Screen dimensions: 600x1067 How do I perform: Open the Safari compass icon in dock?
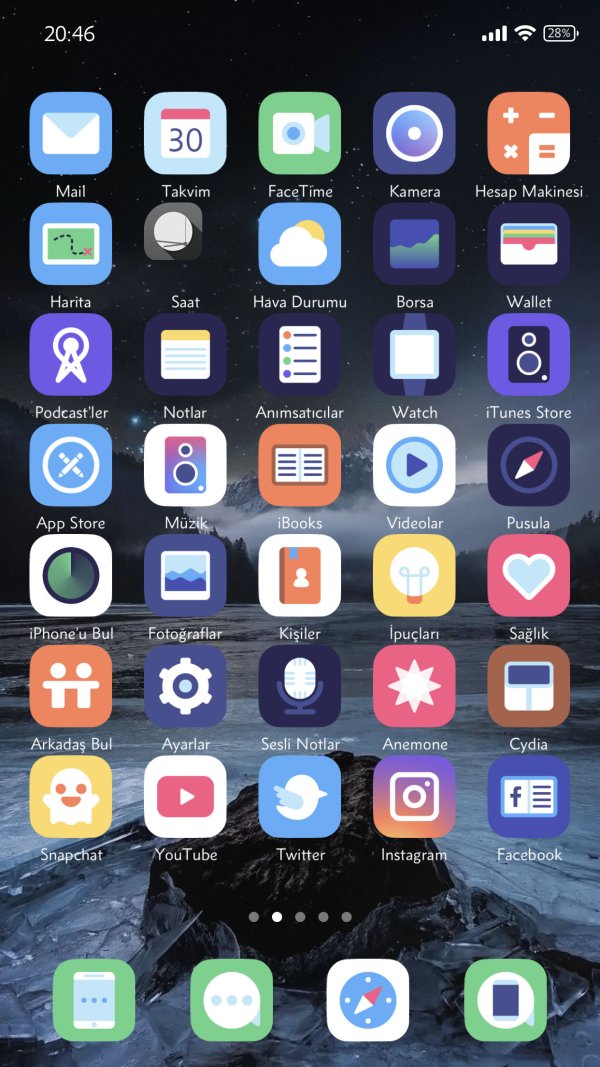pyautogui.click(x=368, y=1000)
